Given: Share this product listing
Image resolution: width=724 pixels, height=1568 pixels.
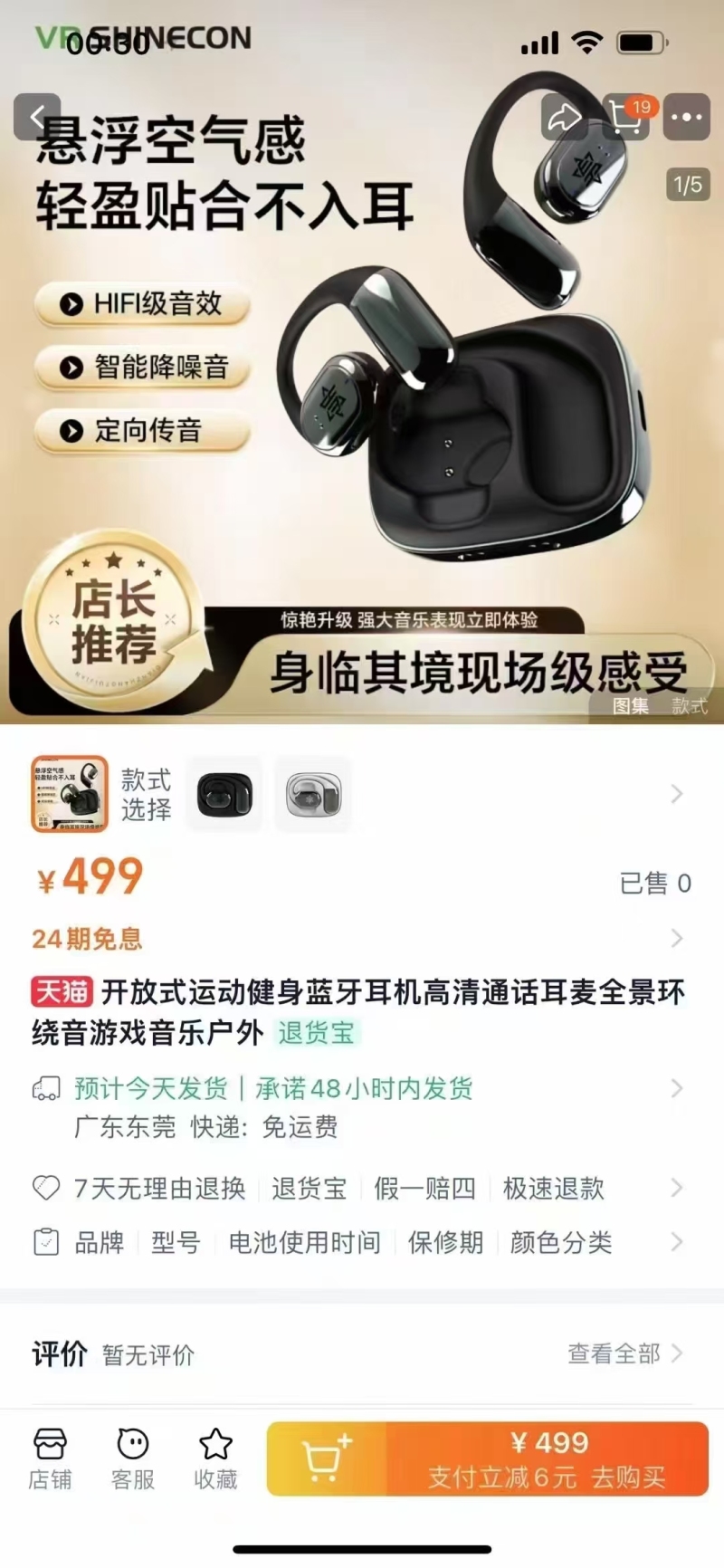Looking at the screenshot, I should click(x=565, y=117).
